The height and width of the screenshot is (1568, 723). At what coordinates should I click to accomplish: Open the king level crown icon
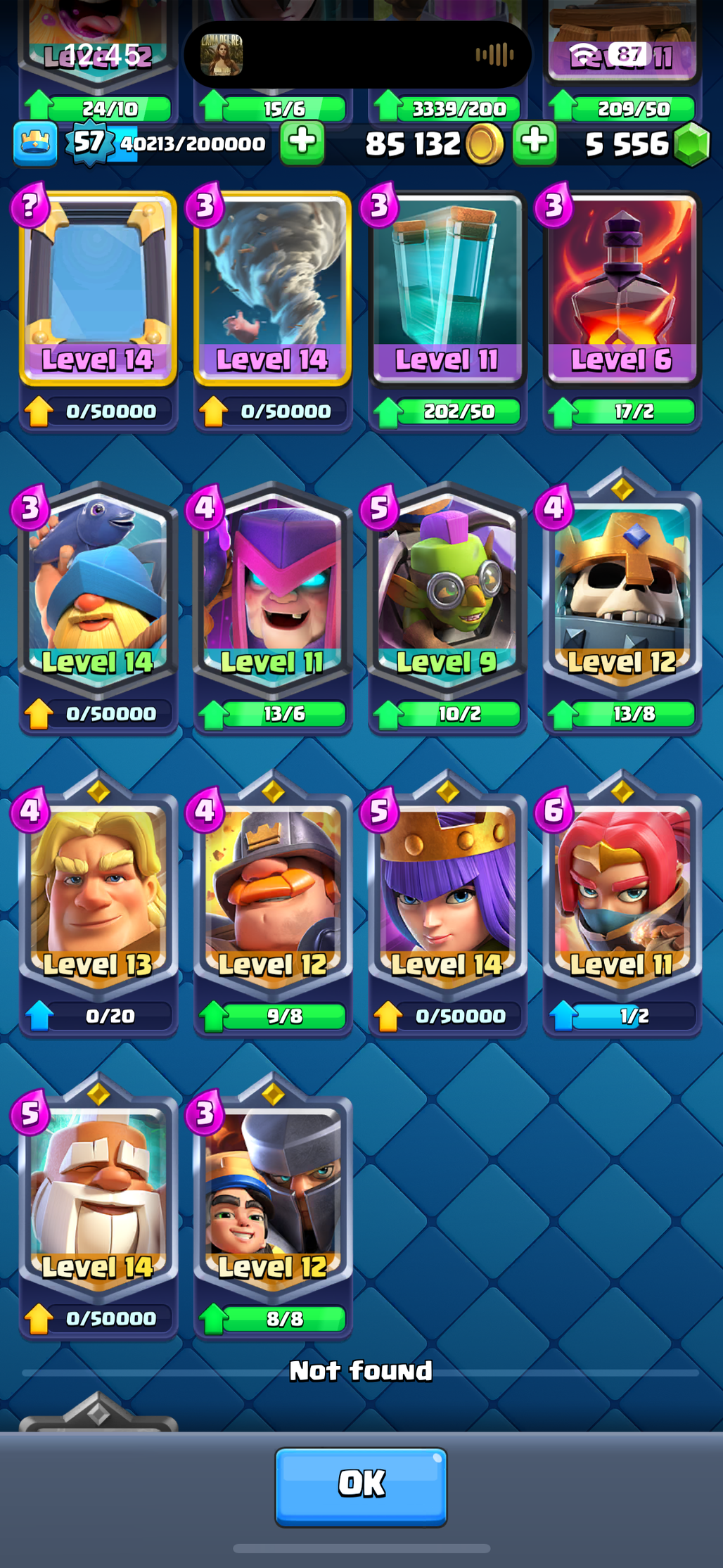point(35,144)
